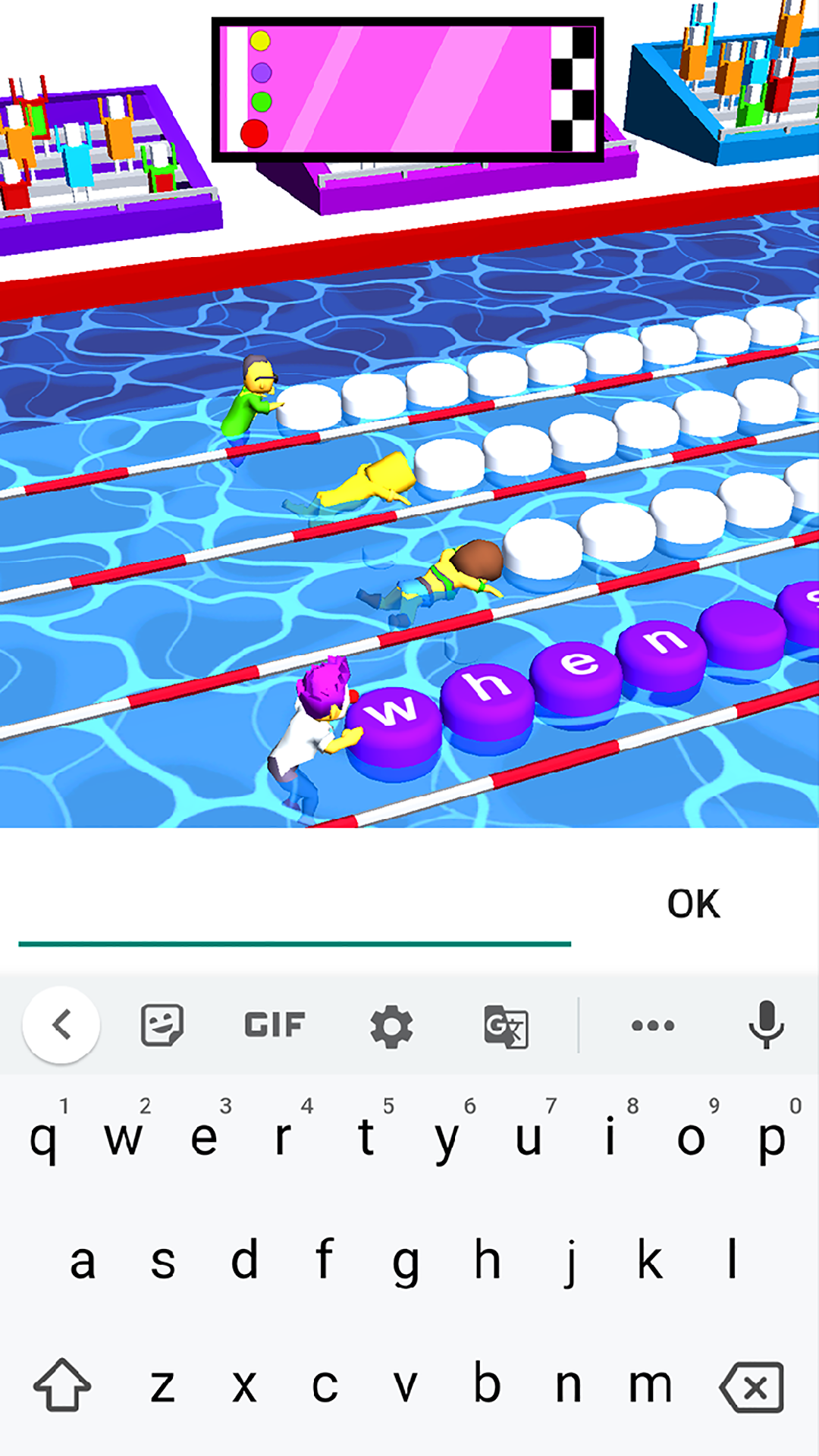Open the sticker panel

(x=162, y=1025)
